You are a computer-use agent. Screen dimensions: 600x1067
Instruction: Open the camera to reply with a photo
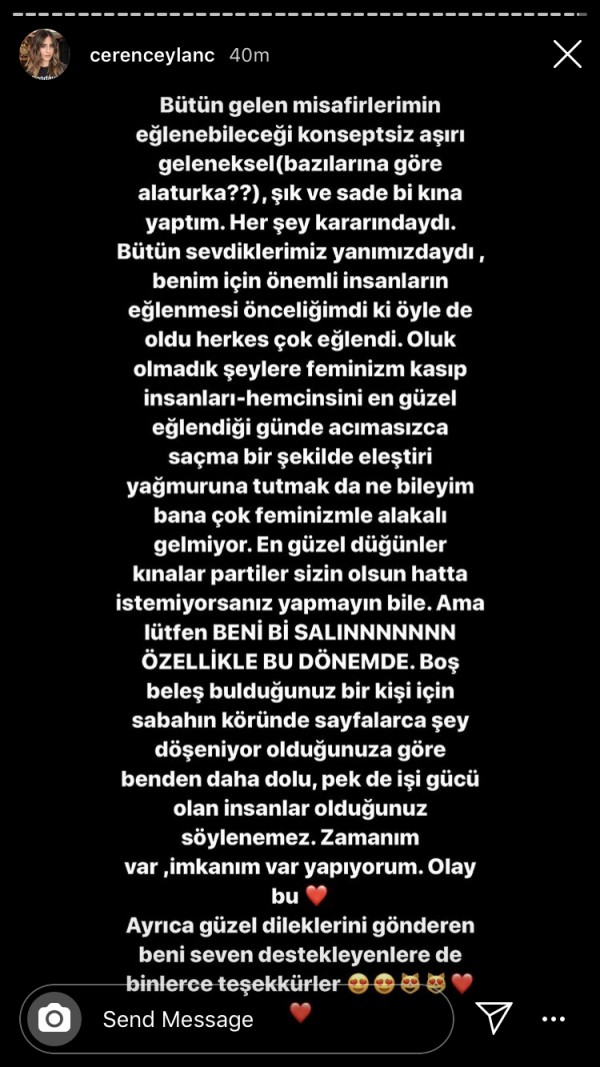(53, 1019)
